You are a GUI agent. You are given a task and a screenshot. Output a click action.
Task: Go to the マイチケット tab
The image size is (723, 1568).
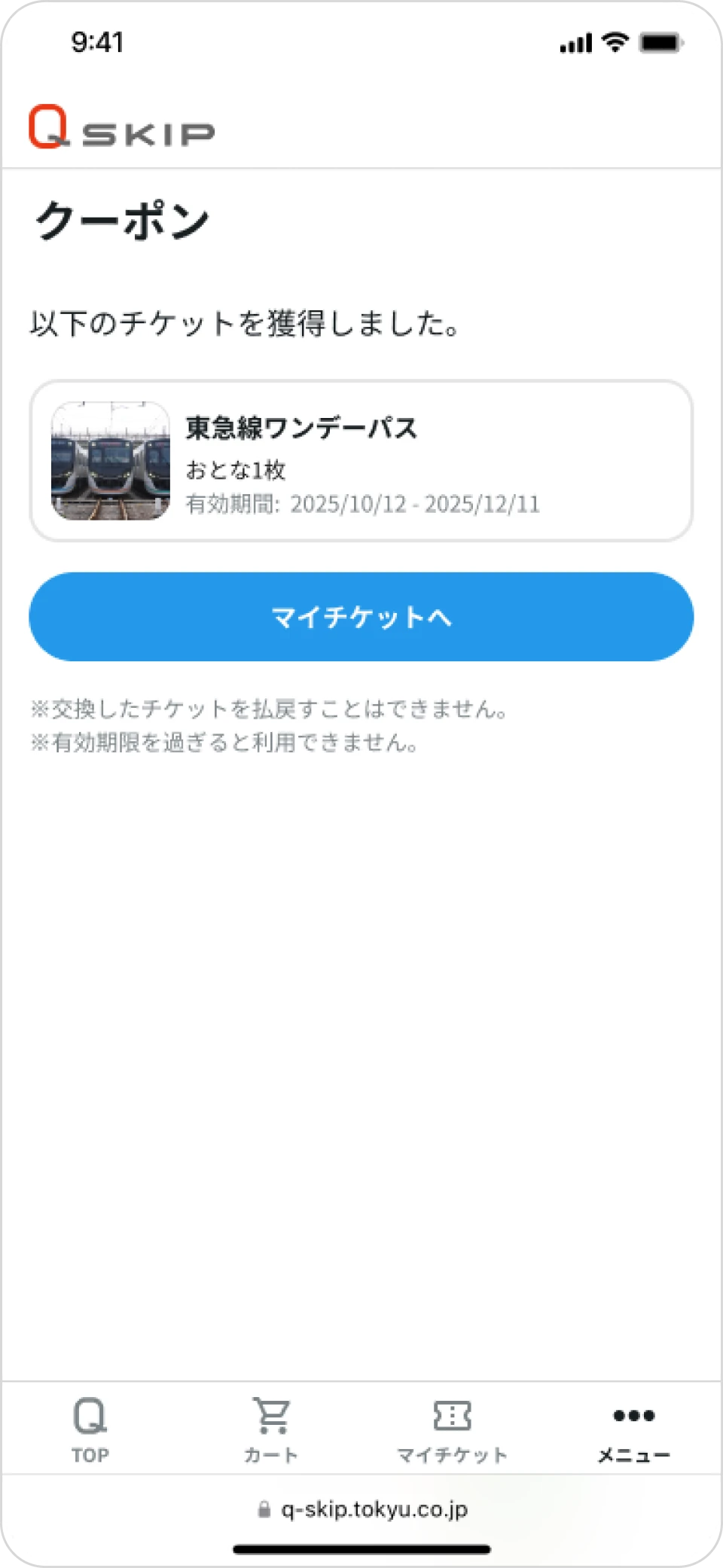[452, 1429]
